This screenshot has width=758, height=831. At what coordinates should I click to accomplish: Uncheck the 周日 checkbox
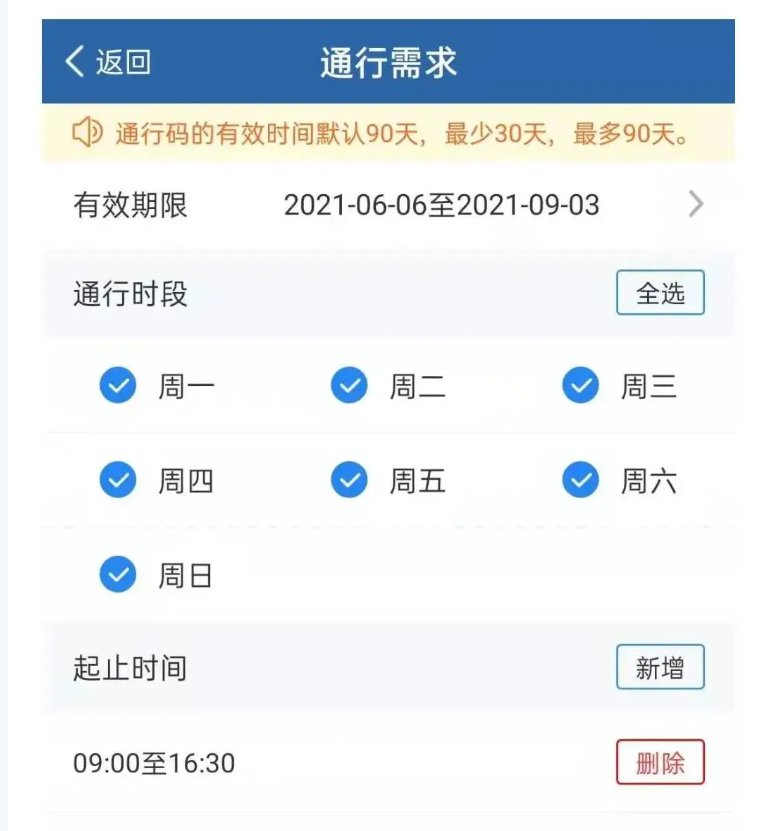[118, 576]
